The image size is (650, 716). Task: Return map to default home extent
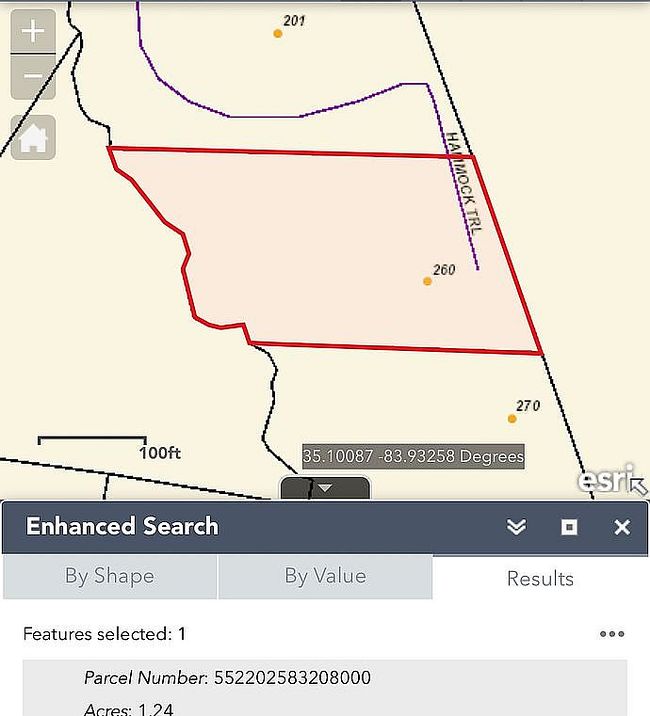[x=33, y=138]
